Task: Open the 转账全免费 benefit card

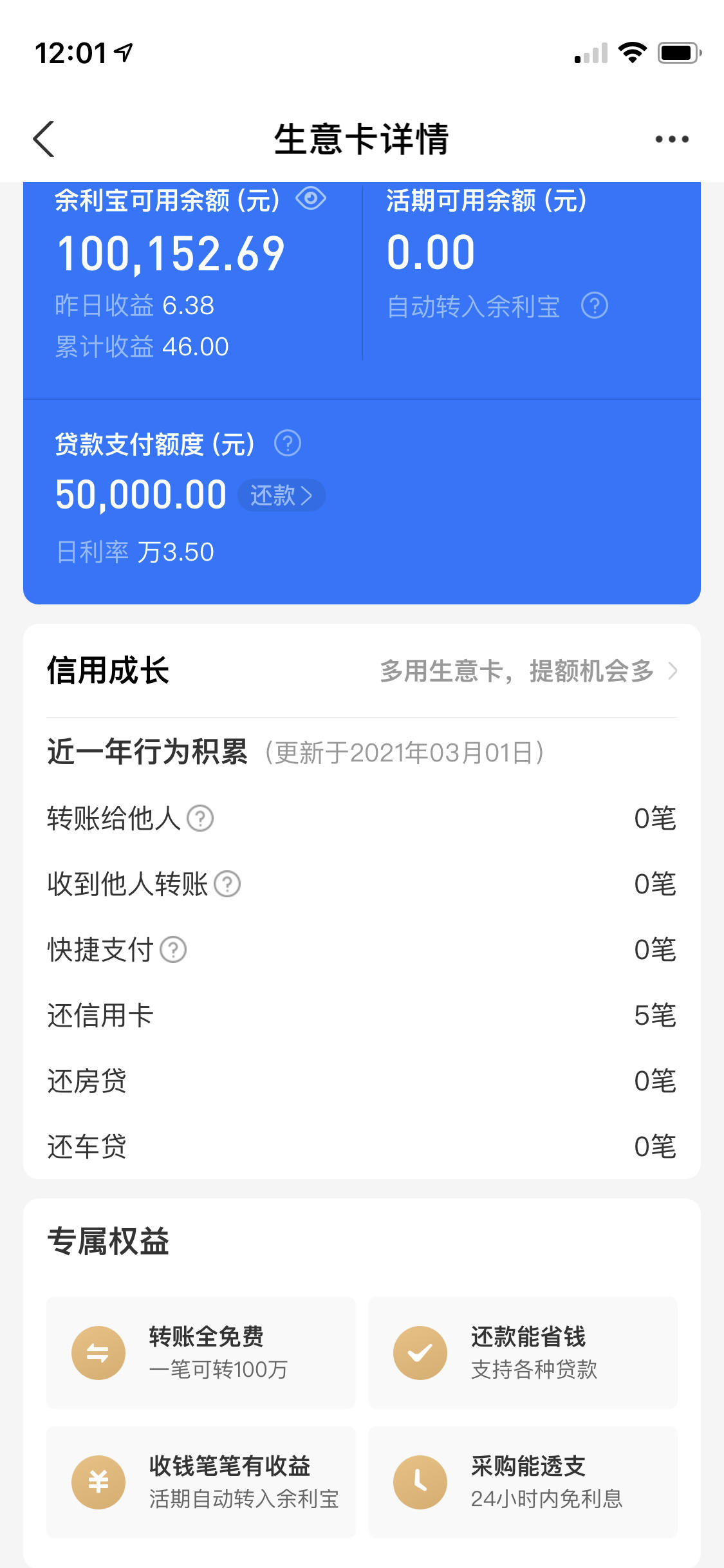Action: click(201, 1353)
